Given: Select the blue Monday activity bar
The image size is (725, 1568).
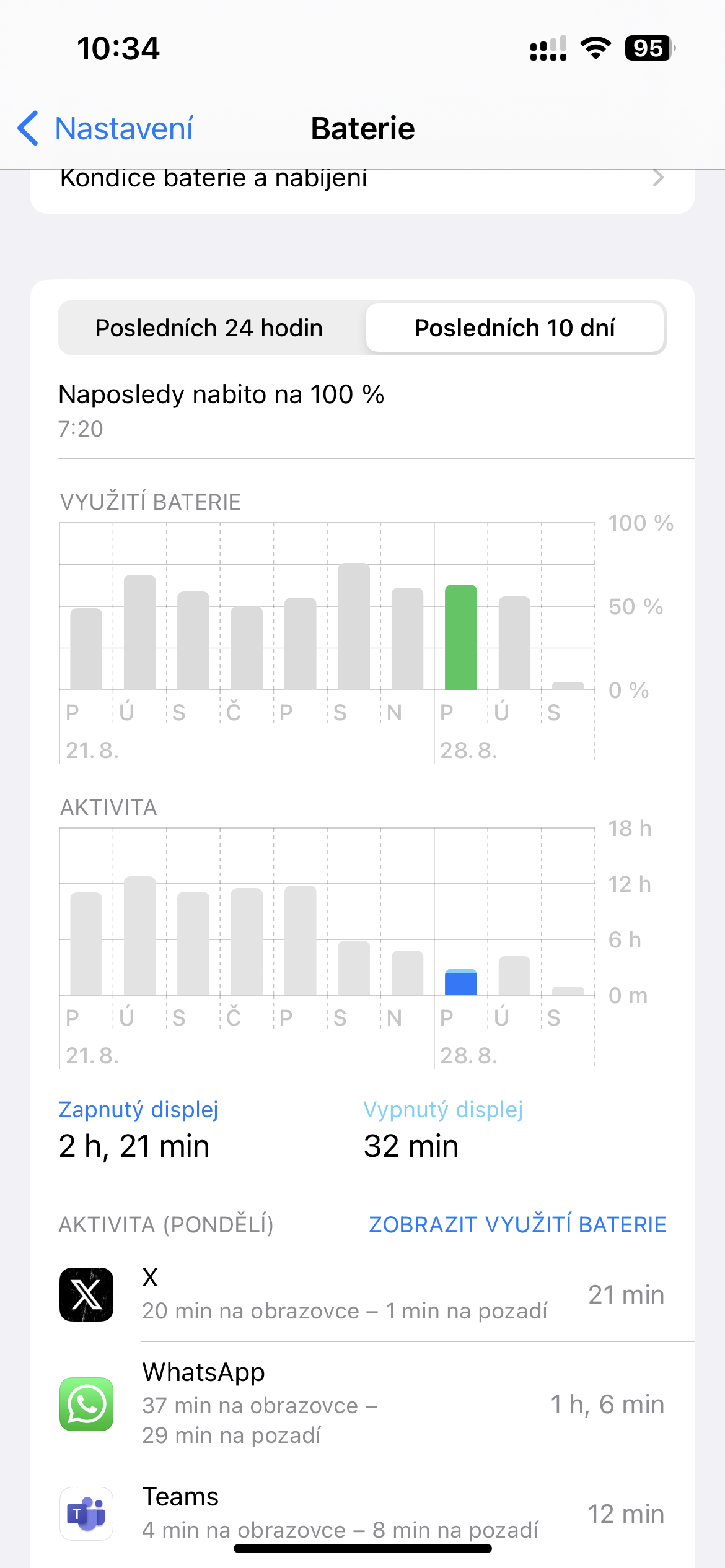Looking at the screenshot, I should coord(461,982).
